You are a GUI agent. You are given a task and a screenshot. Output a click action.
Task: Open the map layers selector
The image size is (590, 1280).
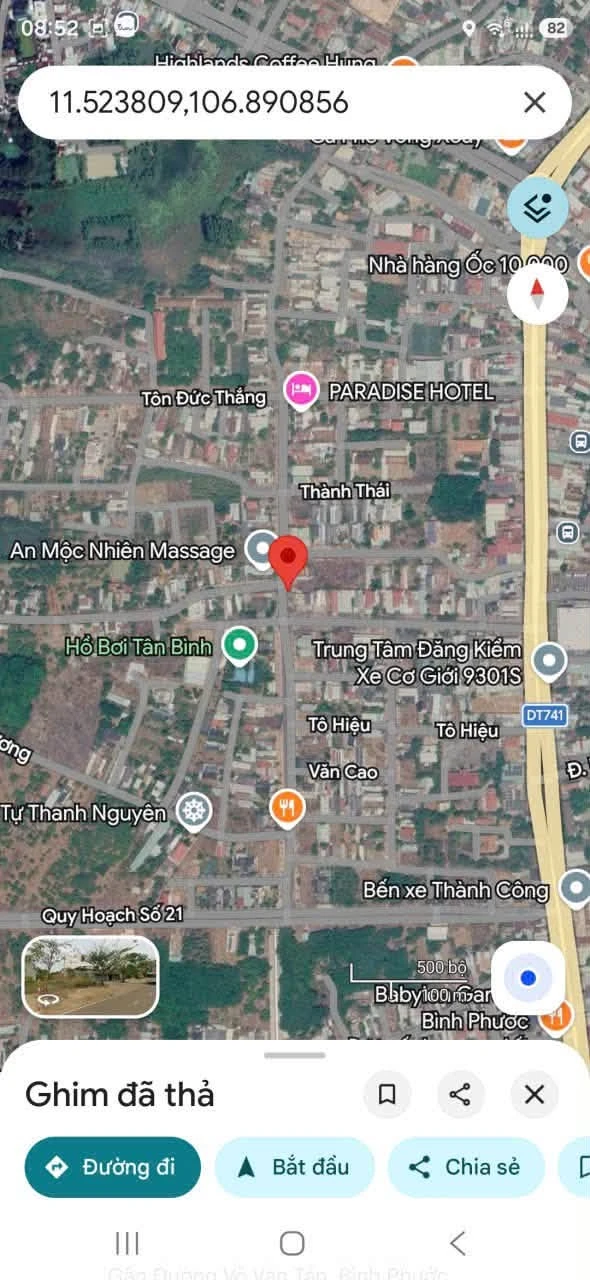pos(538,208)
